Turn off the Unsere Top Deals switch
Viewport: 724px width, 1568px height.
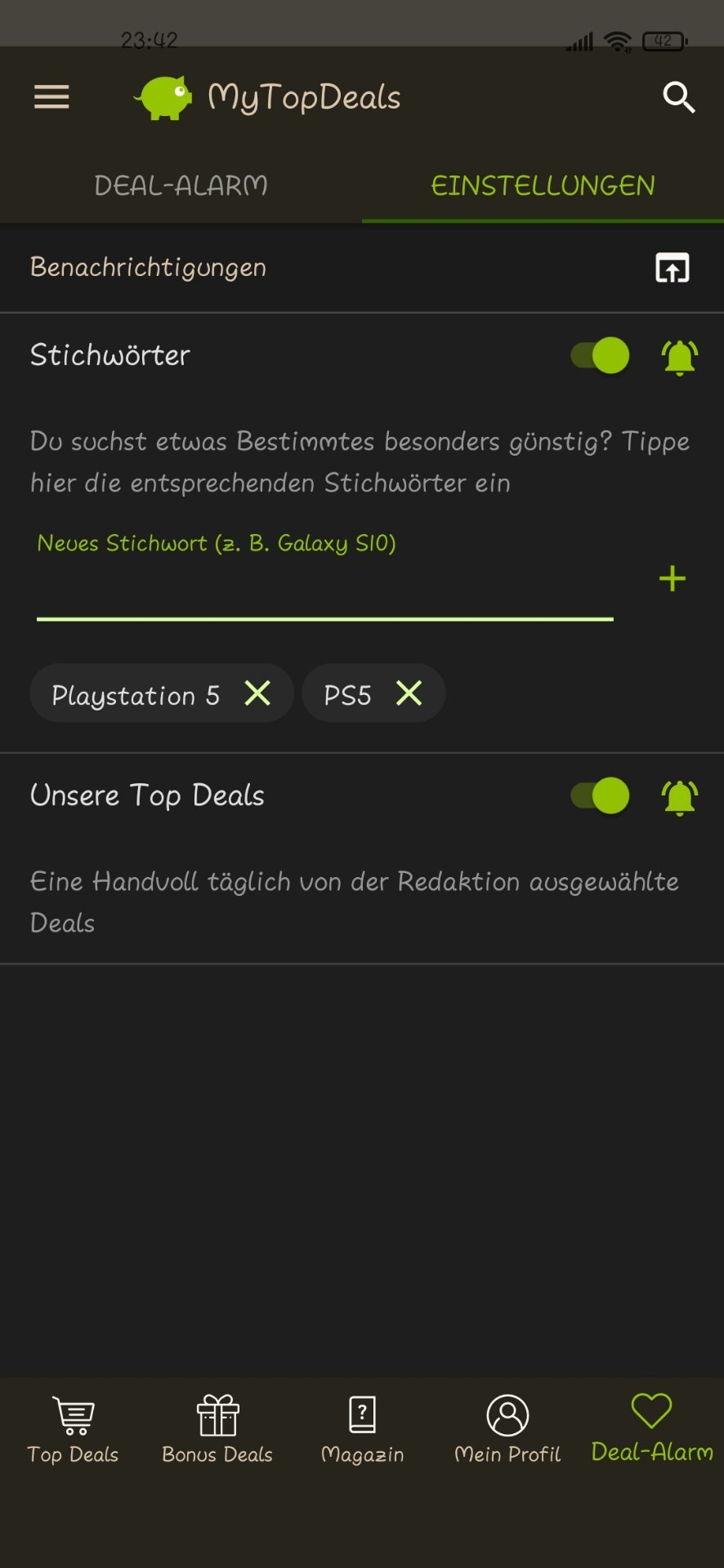[x=601, y=795]
